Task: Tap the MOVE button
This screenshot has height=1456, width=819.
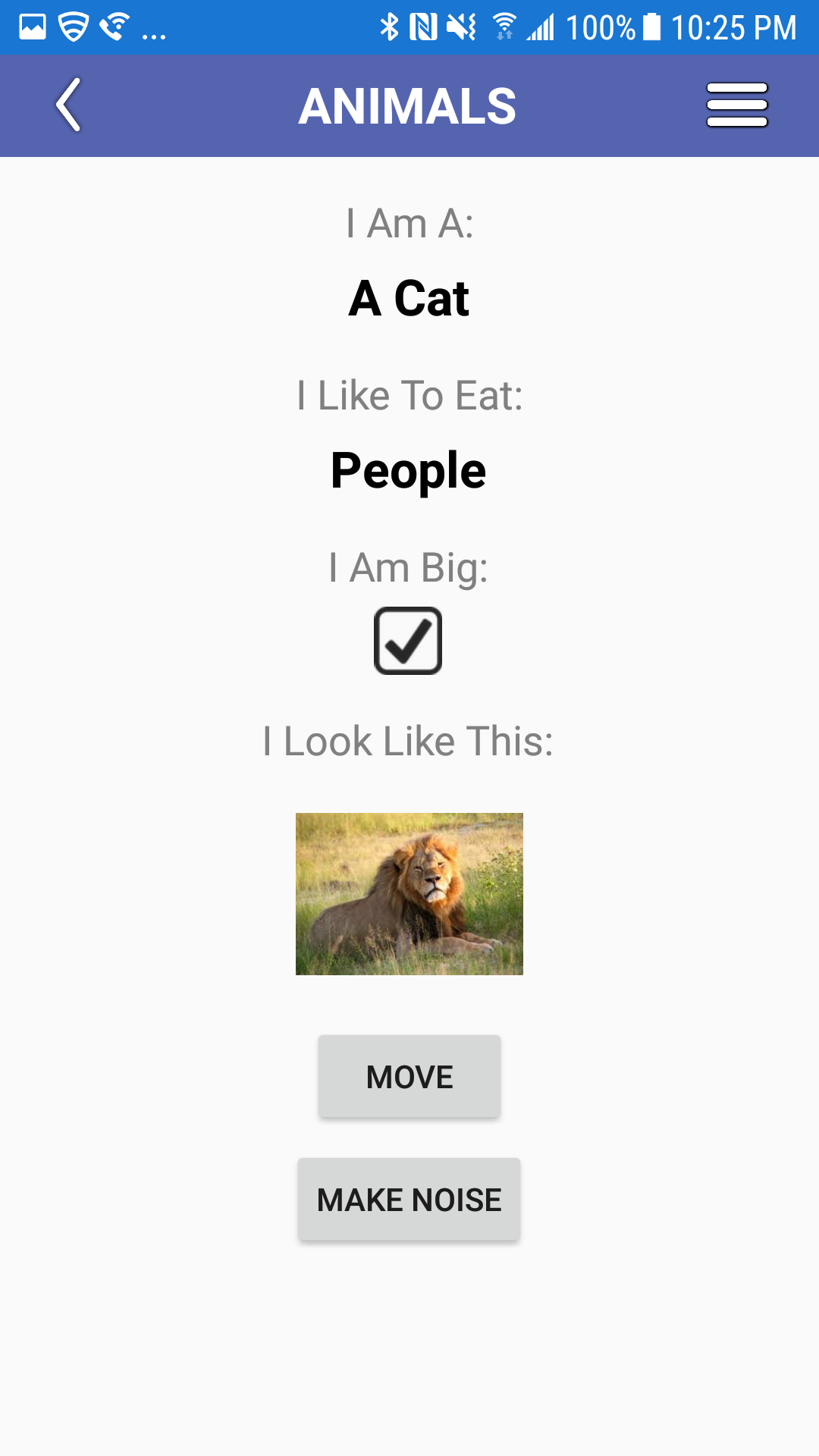Action: [409, 1077]
